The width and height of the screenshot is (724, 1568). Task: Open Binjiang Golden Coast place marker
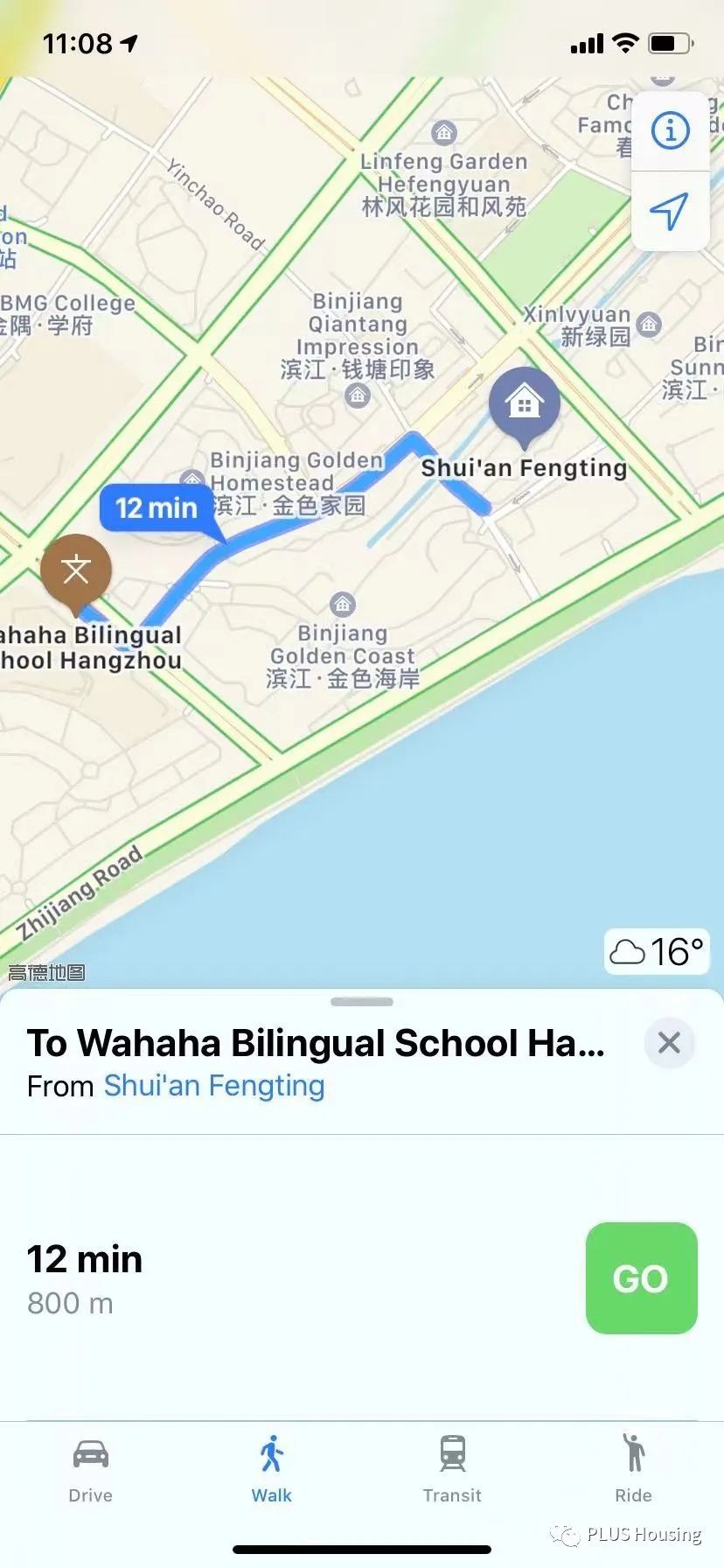pos(343,604)
